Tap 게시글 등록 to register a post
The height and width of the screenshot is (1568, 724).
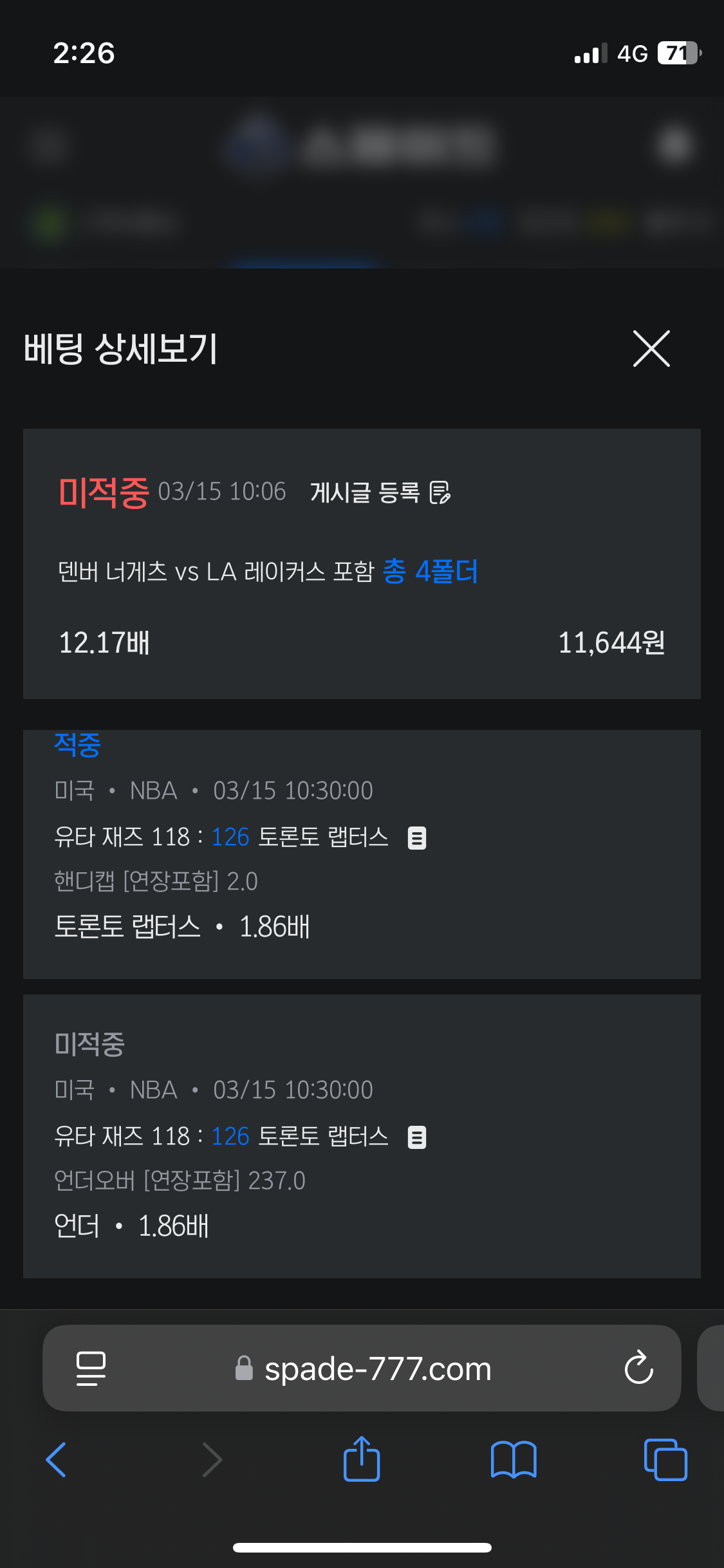380,492
